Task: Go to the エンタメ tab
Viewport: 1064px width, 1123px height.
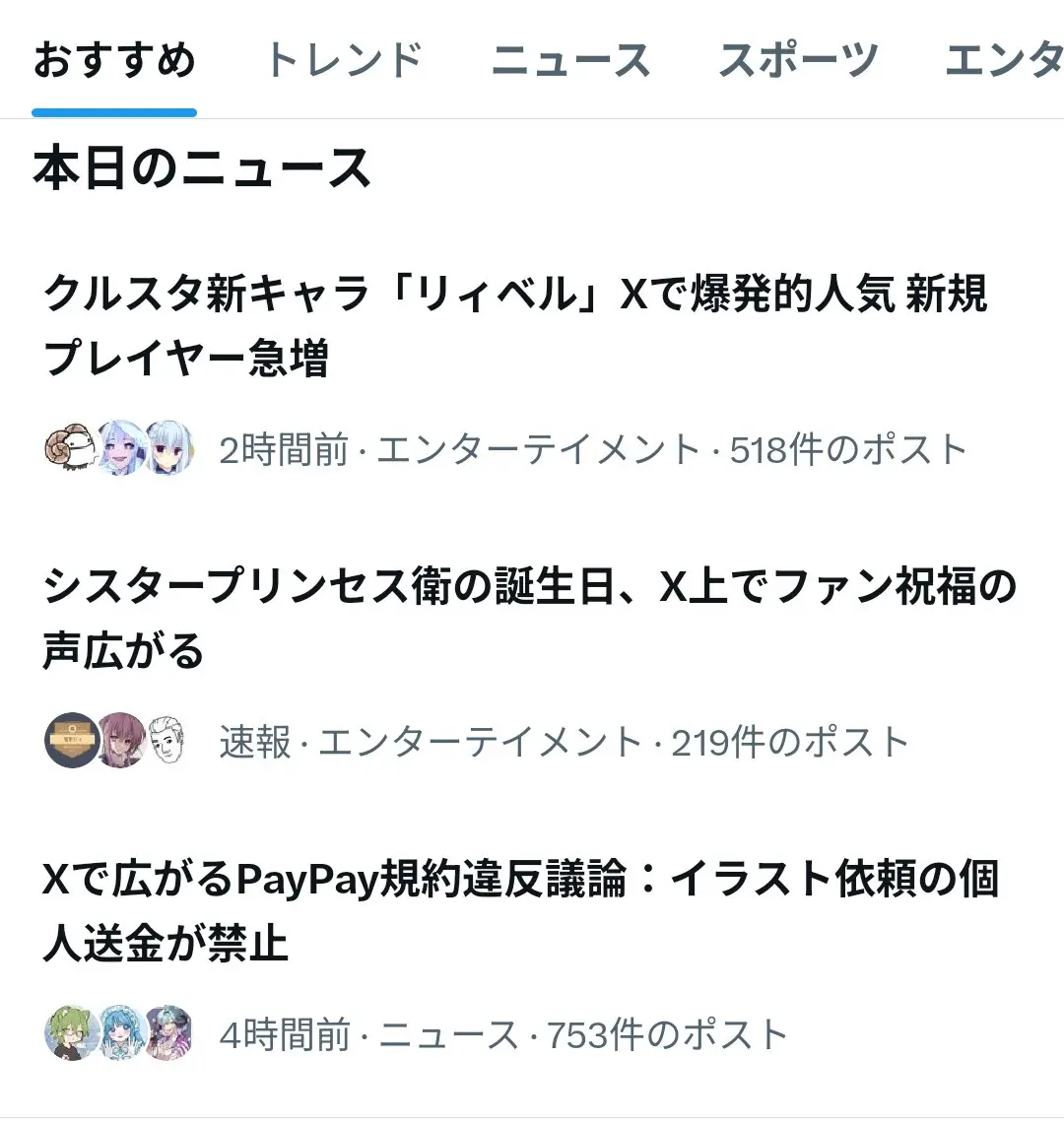Action: tap(1005, 61)
